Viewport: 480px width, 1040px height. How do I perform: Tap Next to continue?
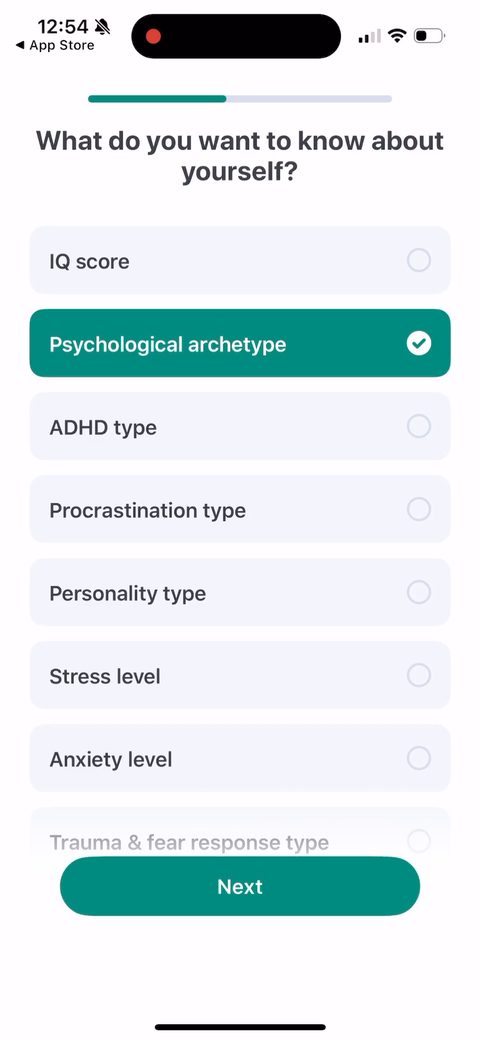[x=240, y=886]
